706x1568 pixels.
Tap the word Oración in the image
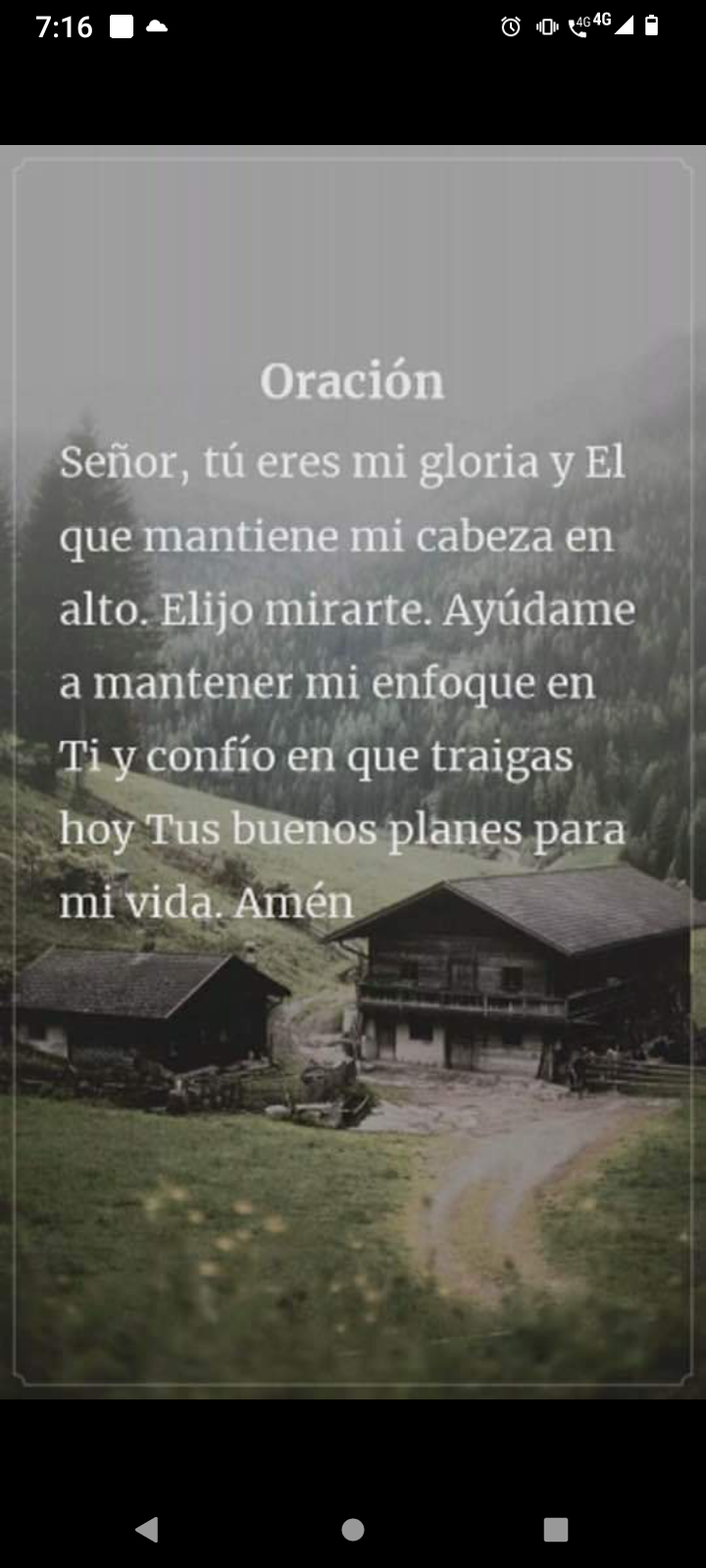(x=353, y=382)
